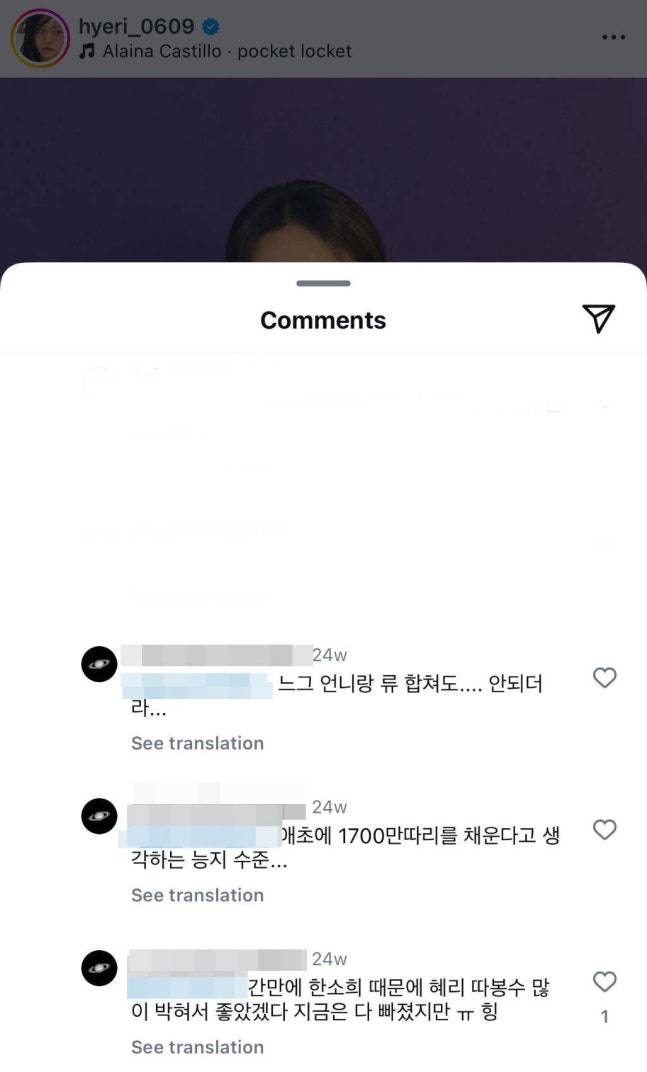Like the comment ending with 안되더라
The image size is (647, 1072).
click(x=604, y=678)
